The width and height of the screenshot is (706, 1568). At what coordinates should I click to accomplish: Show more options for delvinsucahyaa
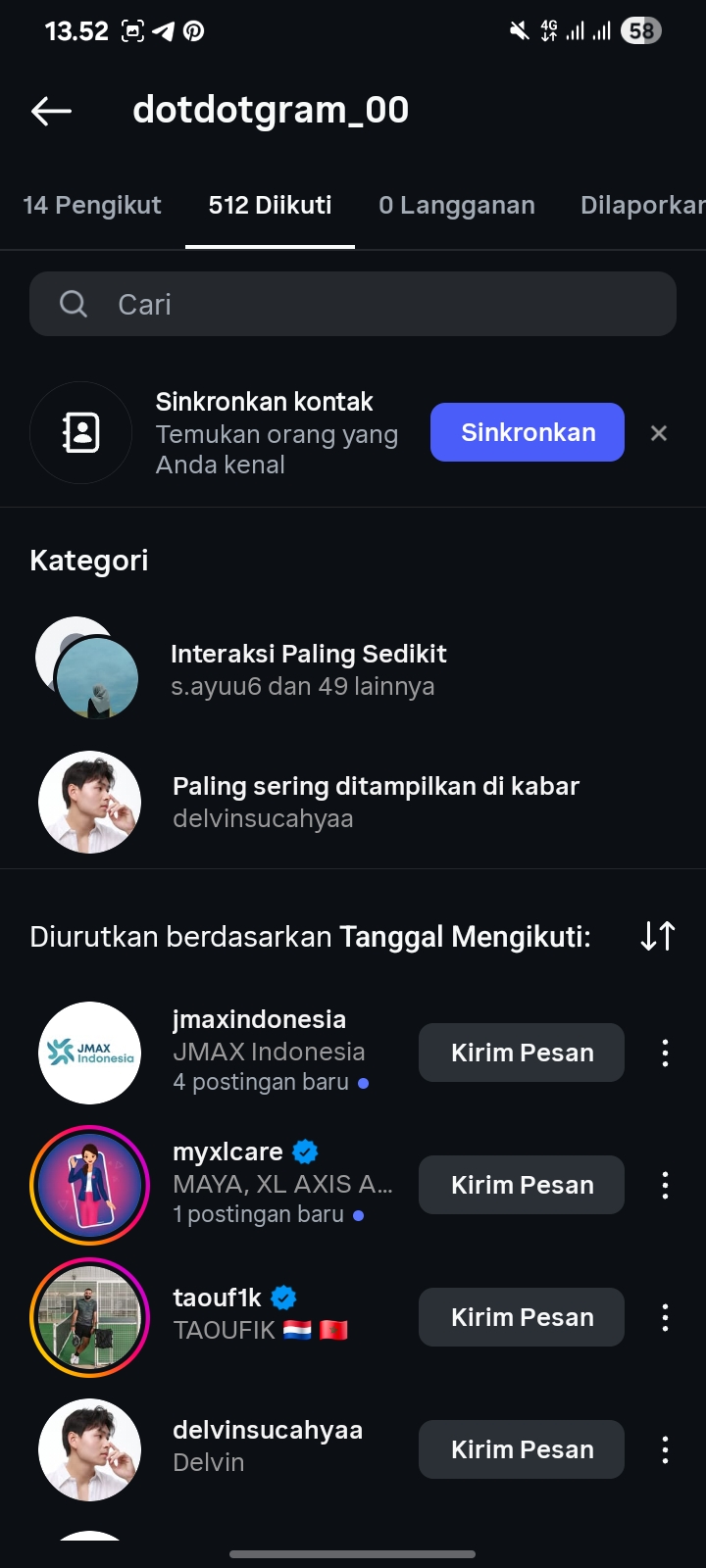(x=665, y=1449)
